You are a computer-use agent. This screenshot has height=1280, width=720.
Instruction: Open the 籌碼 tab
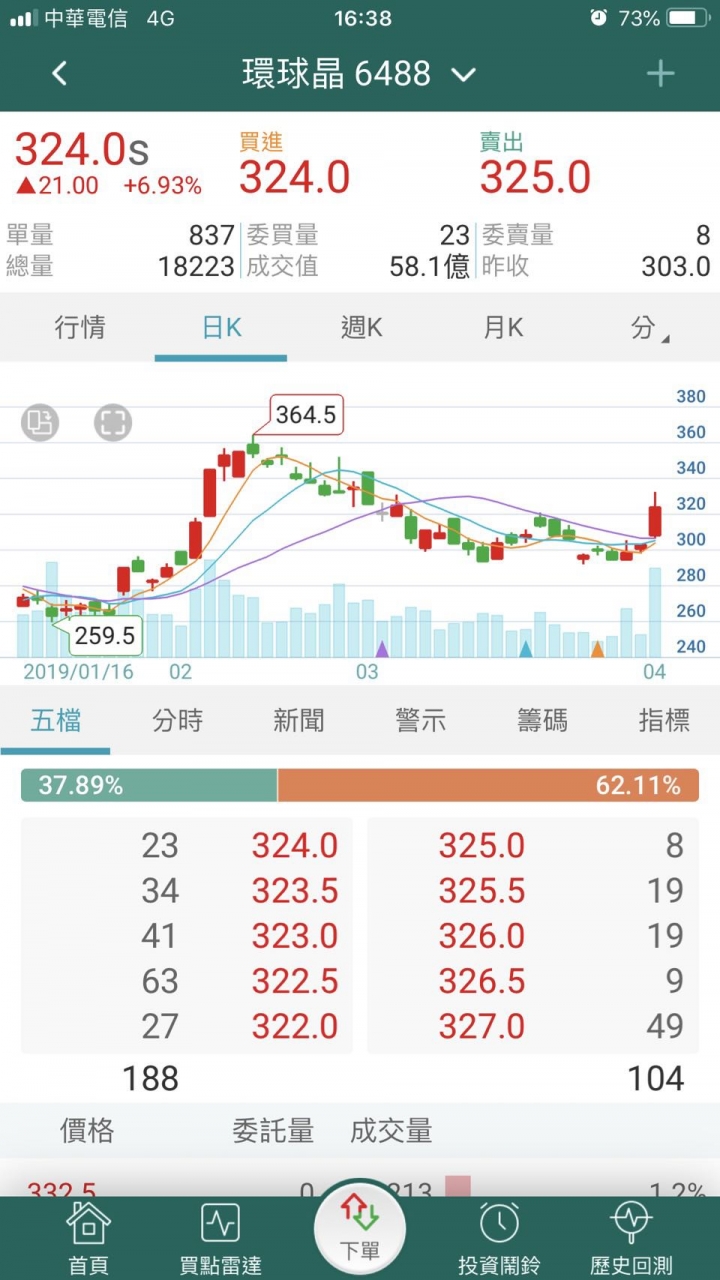tap(542, 720)
